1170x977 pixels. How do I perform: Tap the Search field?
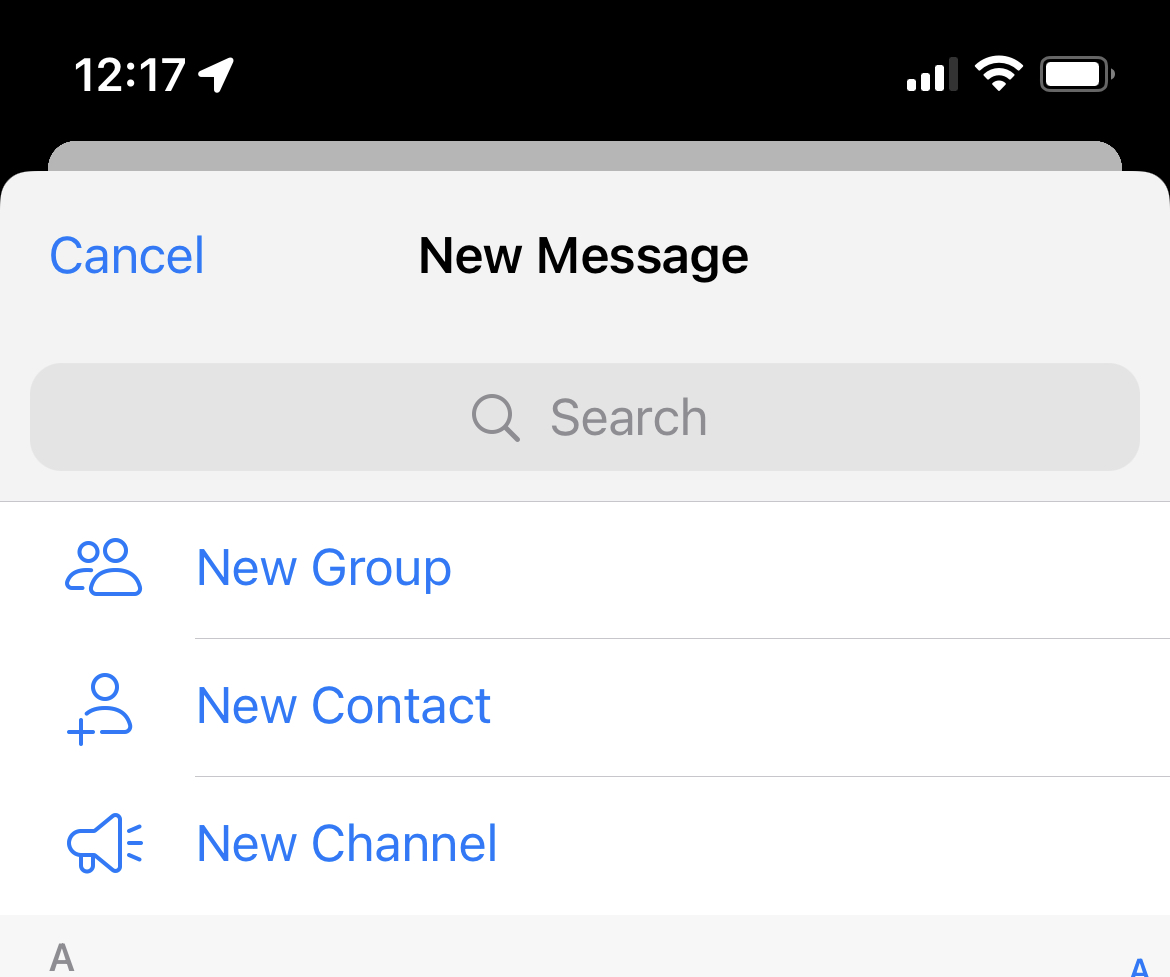pyautogui.click(x=584, y=417)
